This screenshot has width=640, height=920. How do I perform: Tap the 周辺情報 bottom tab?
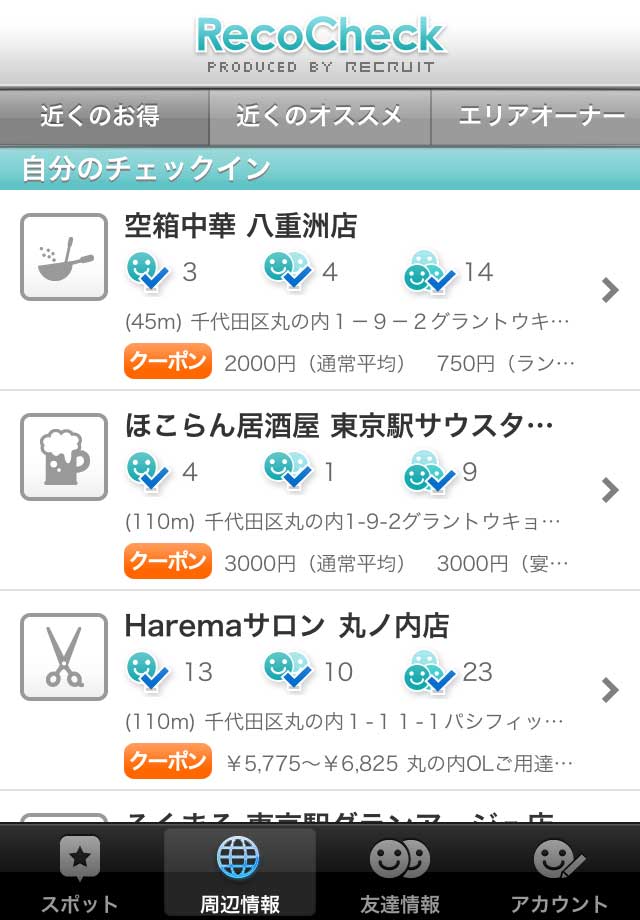(239, 874)
